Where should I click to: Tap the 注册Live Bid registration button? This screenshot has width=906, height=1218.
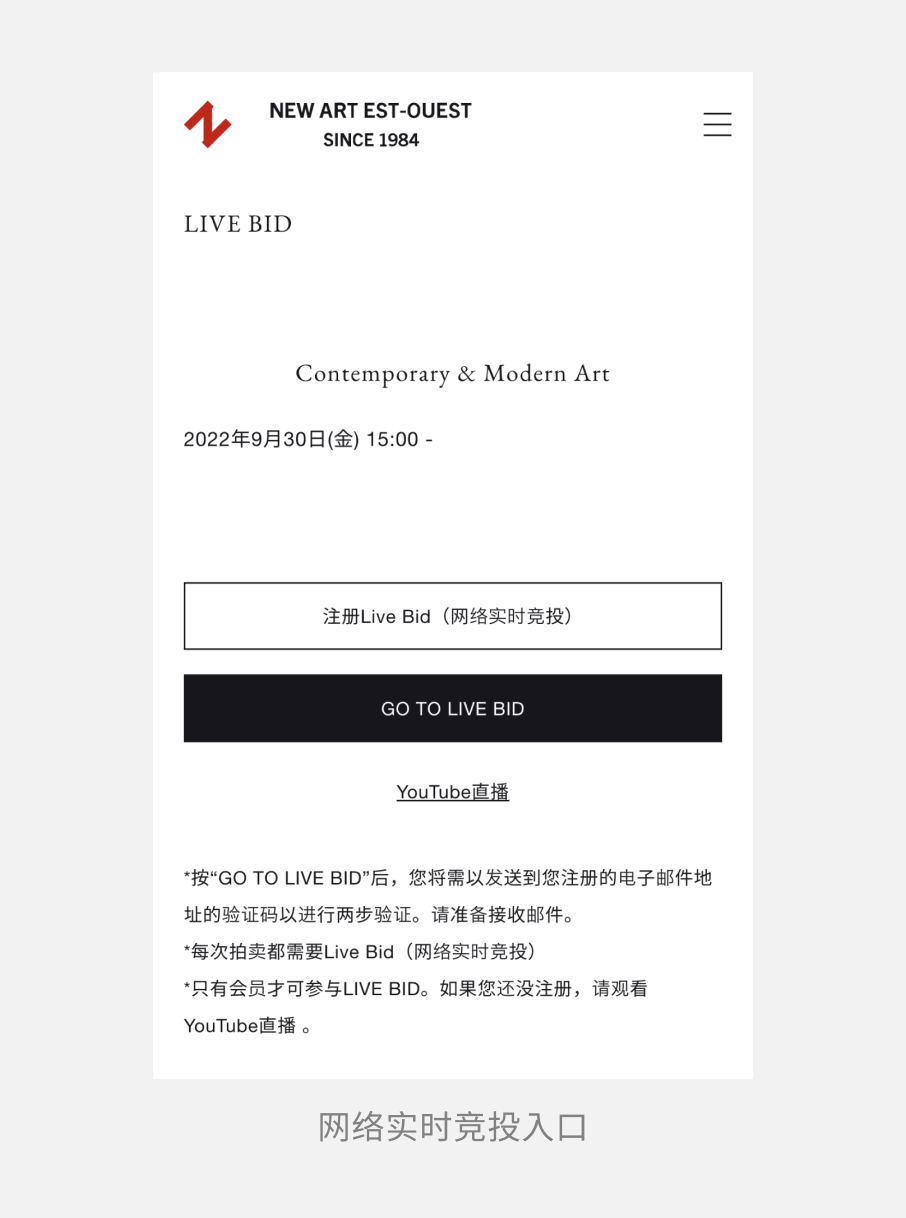[452, 616]
